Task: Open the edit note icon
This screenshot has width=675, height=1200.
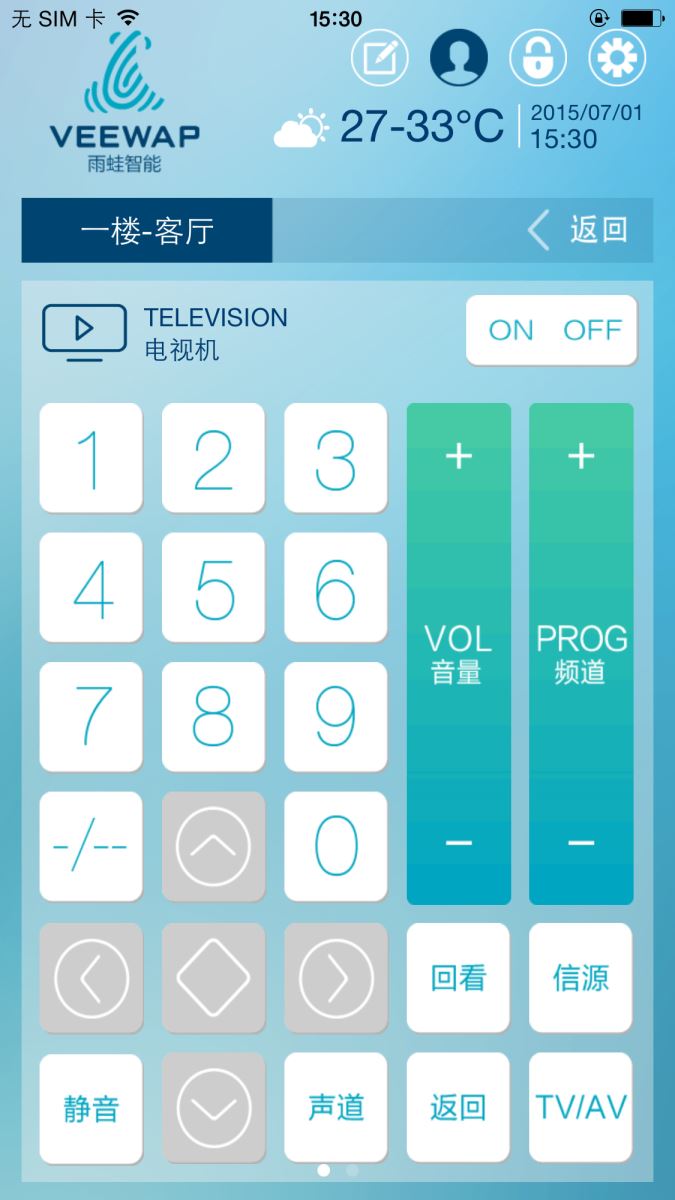Action: [380, 58]
